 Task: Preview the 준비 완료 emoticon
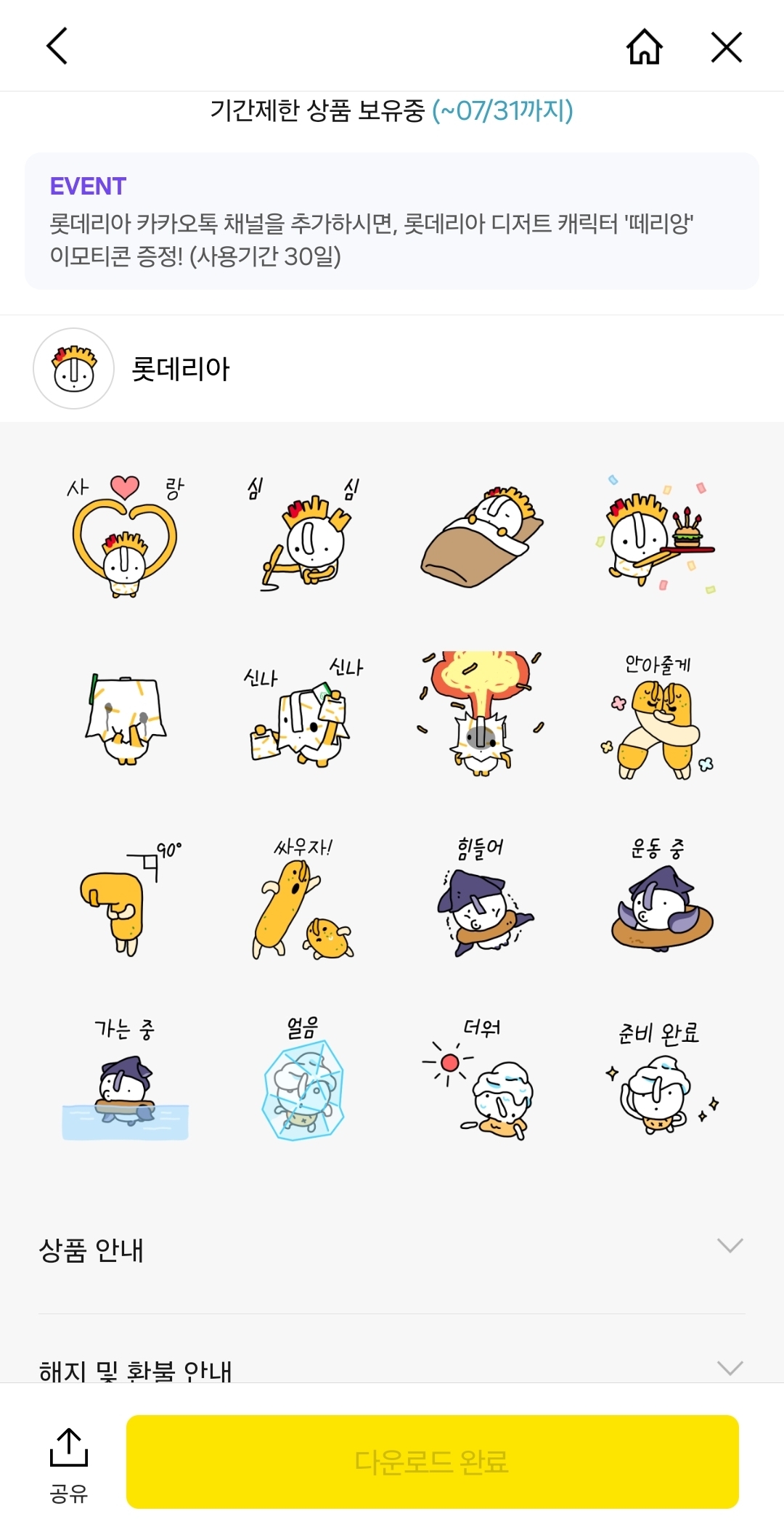click(658, 1079)
